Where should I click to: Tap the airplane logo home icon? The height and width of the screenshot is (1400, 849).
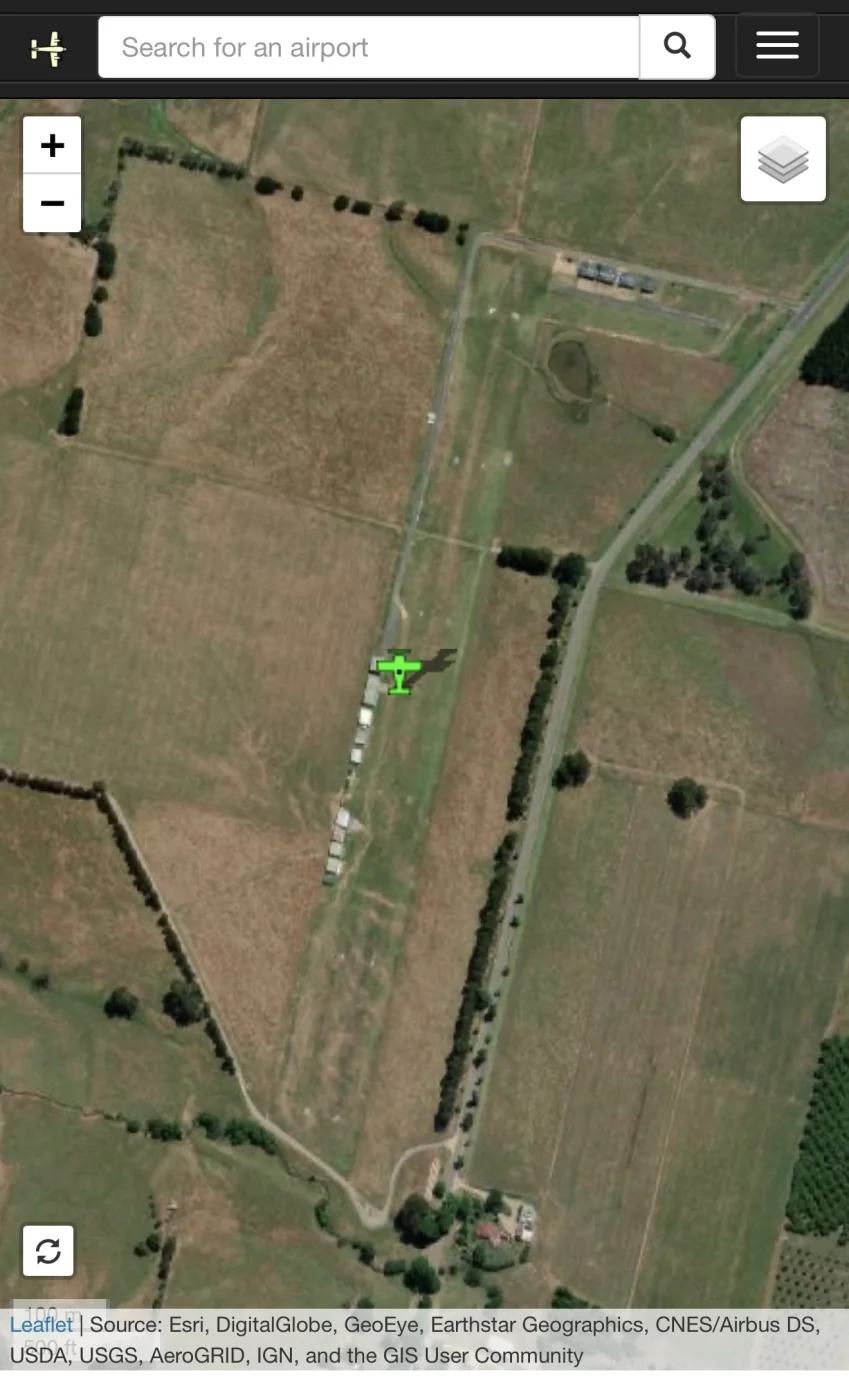point(47,48)
